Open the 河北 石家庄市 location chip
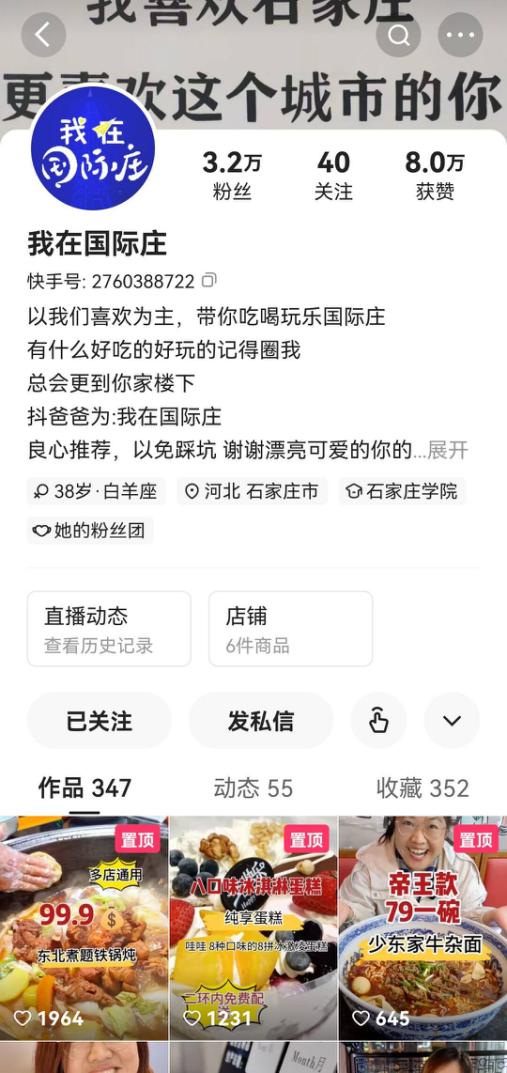Screen dimensions: 507x1073 point(252,491)
